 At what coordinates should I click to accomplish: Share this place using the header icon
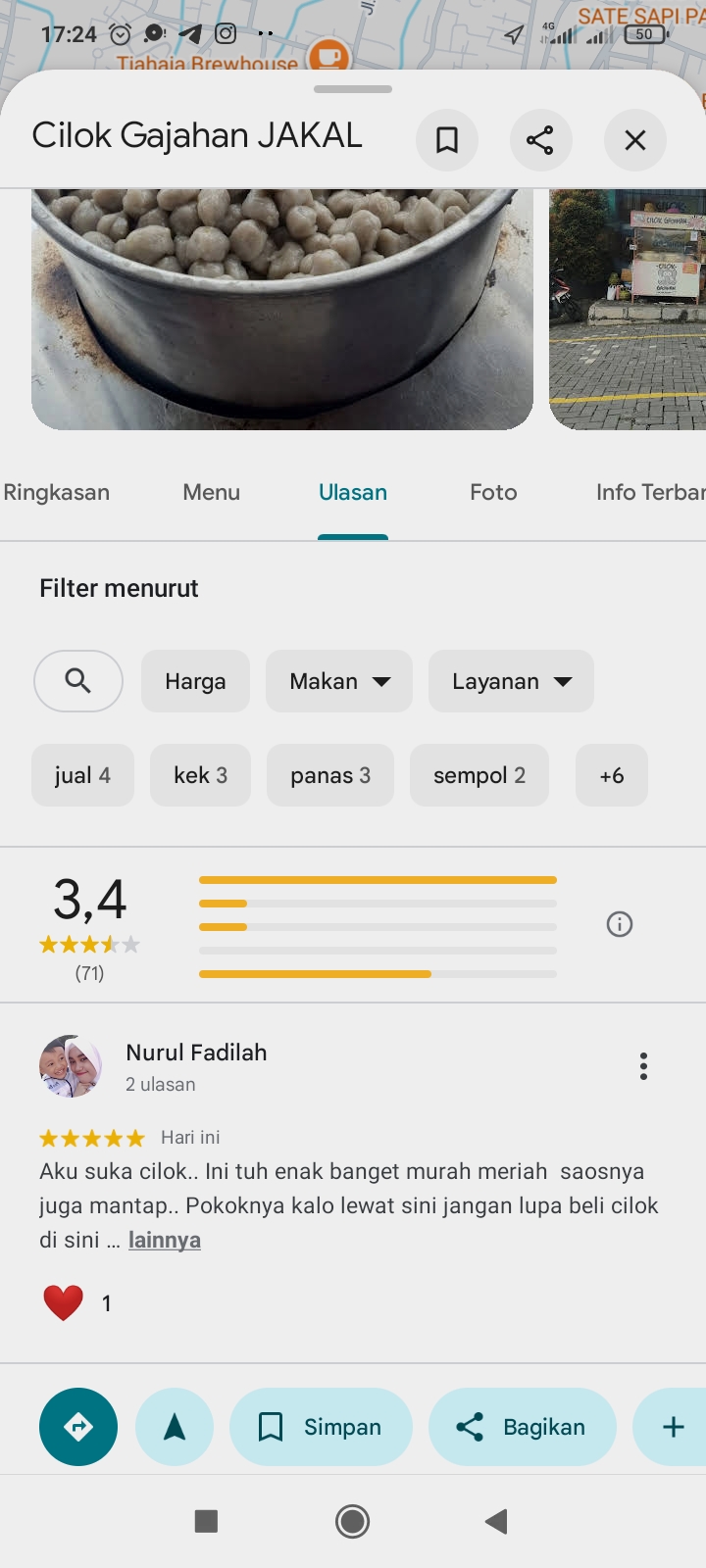tap(540, 140)
